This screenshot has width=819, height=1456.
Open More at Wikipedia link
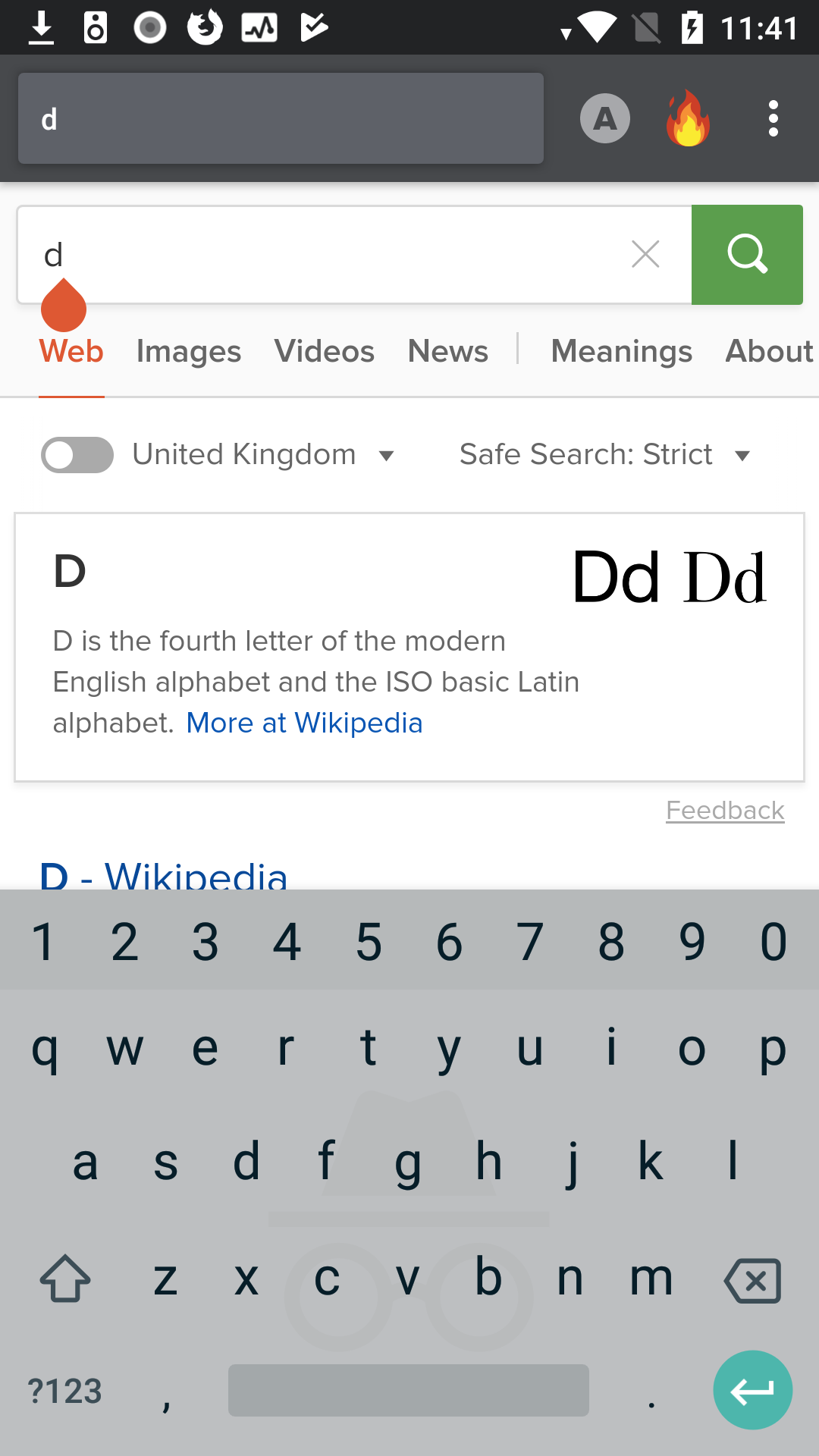pyautogui.click(x=304, y=723)
